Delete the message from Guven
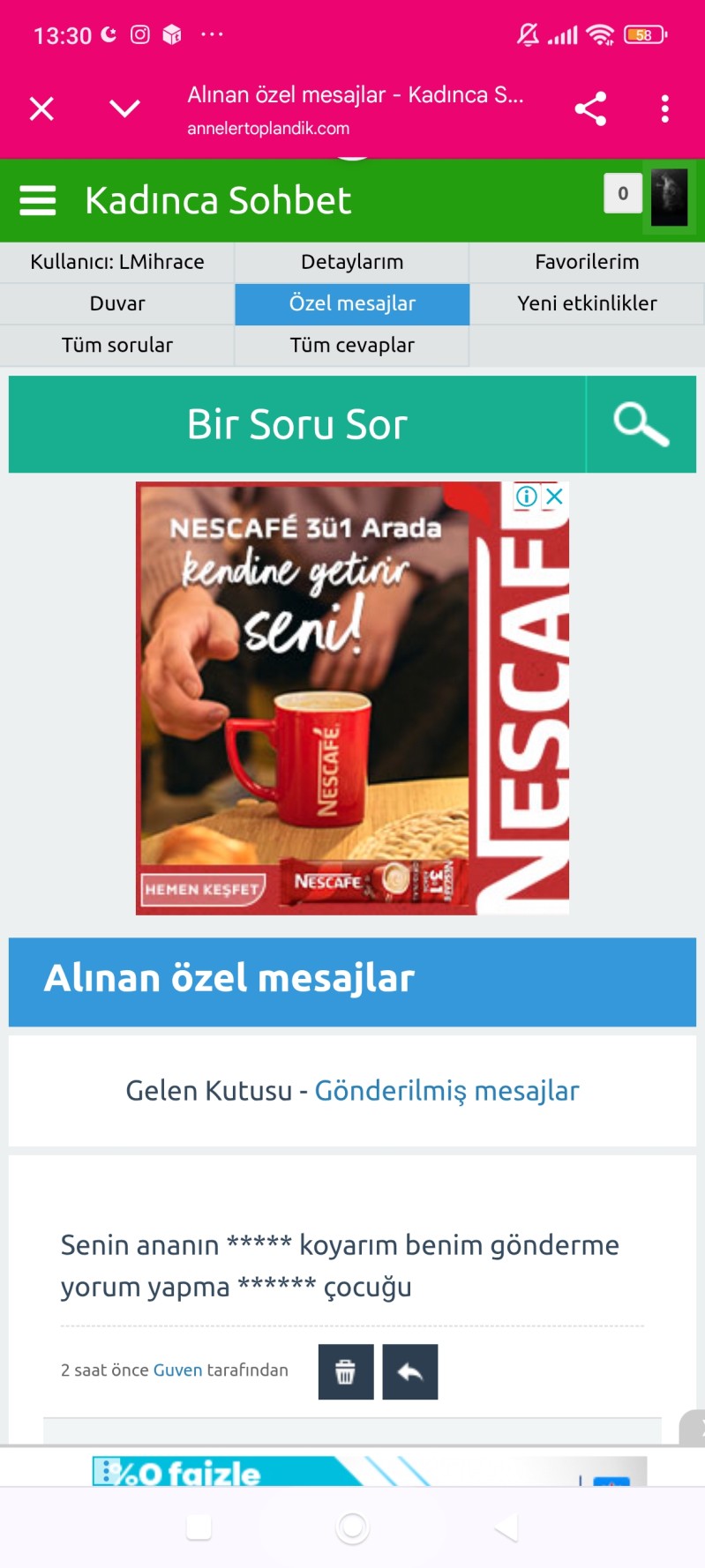The image size is (705, 1568). [346, 1372]
